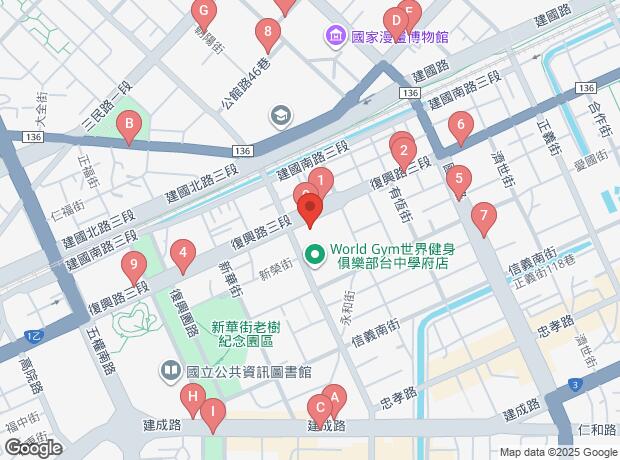Viewport: 620px width, 460px height.
Task: Open map marker H
Action: (x=193, y=399)
